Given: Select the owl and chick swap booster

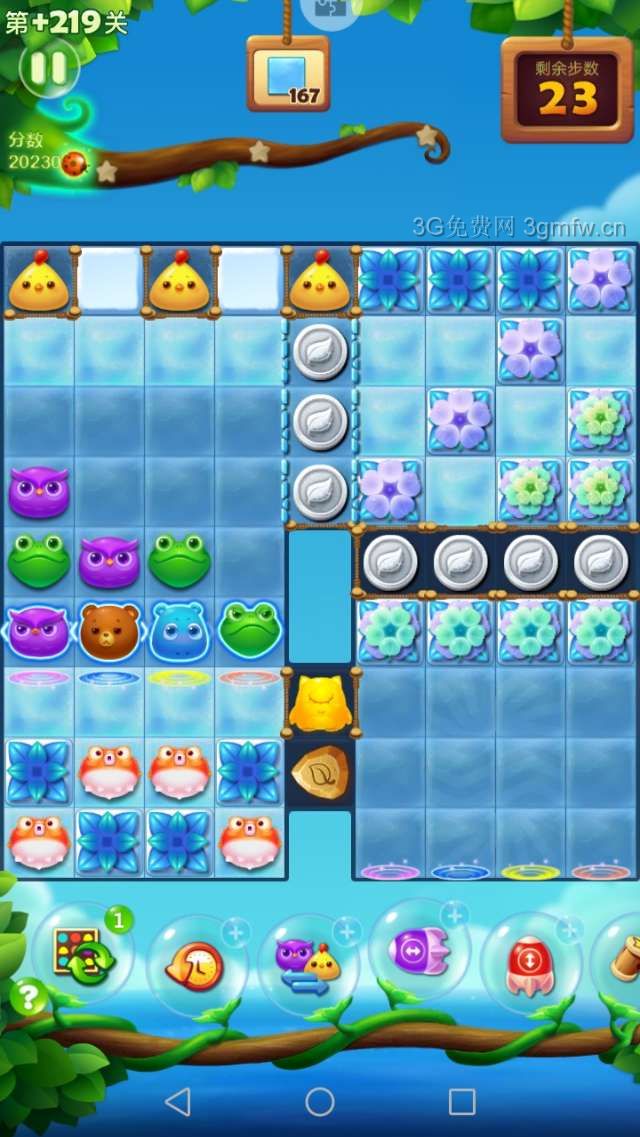Looking at the screenshot, I should click(x=307, y=965).
